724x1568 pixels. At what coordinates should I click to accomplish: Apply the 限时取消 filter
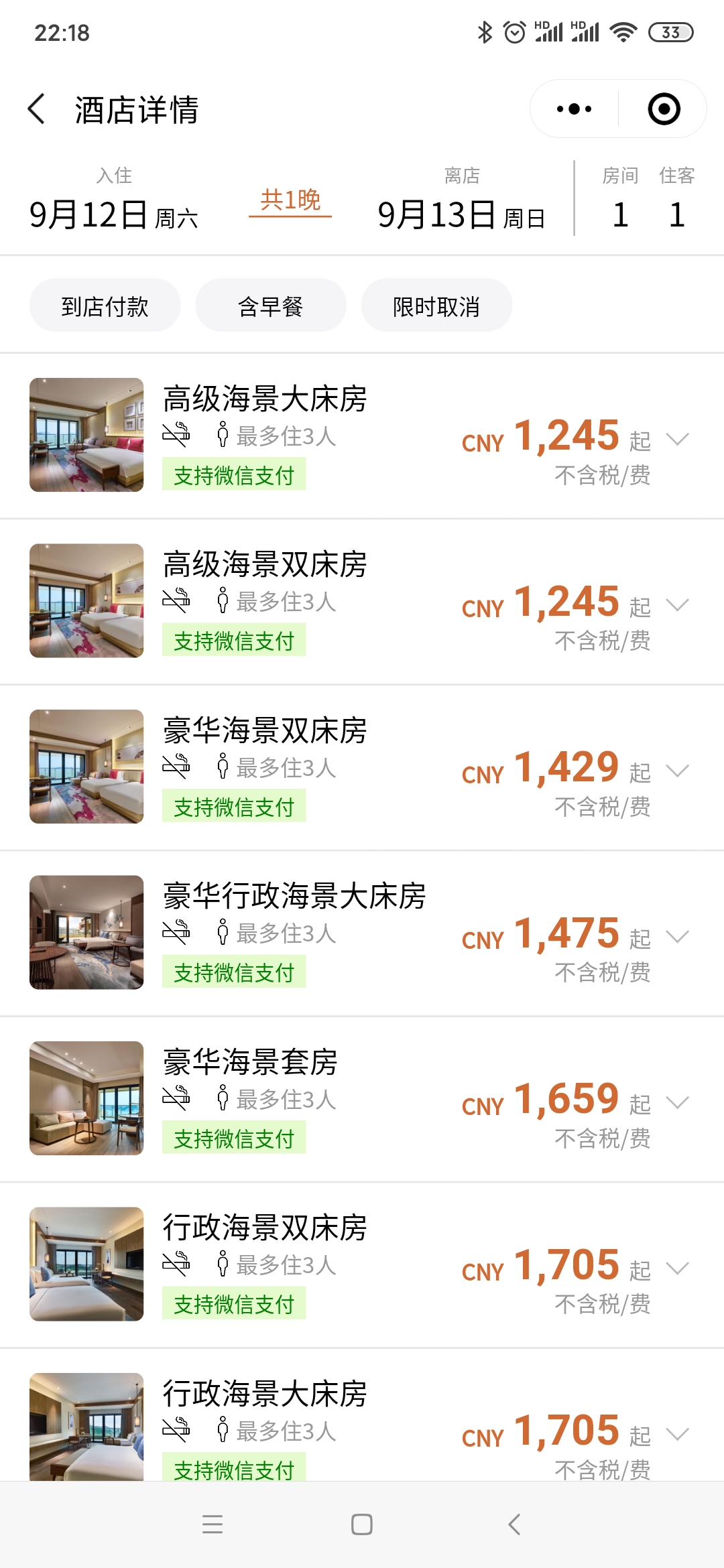point(436,306)
